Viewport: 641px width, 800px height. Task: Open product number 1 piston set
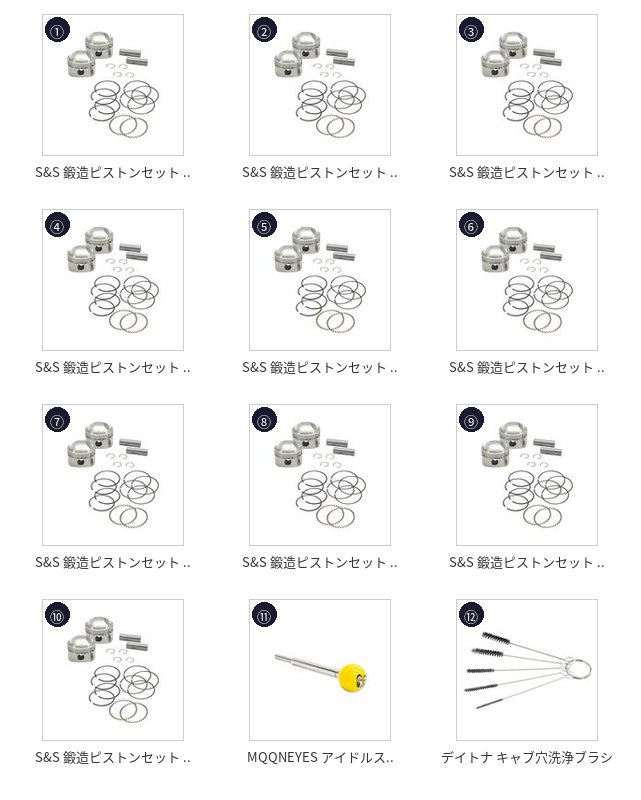(113, 85)
